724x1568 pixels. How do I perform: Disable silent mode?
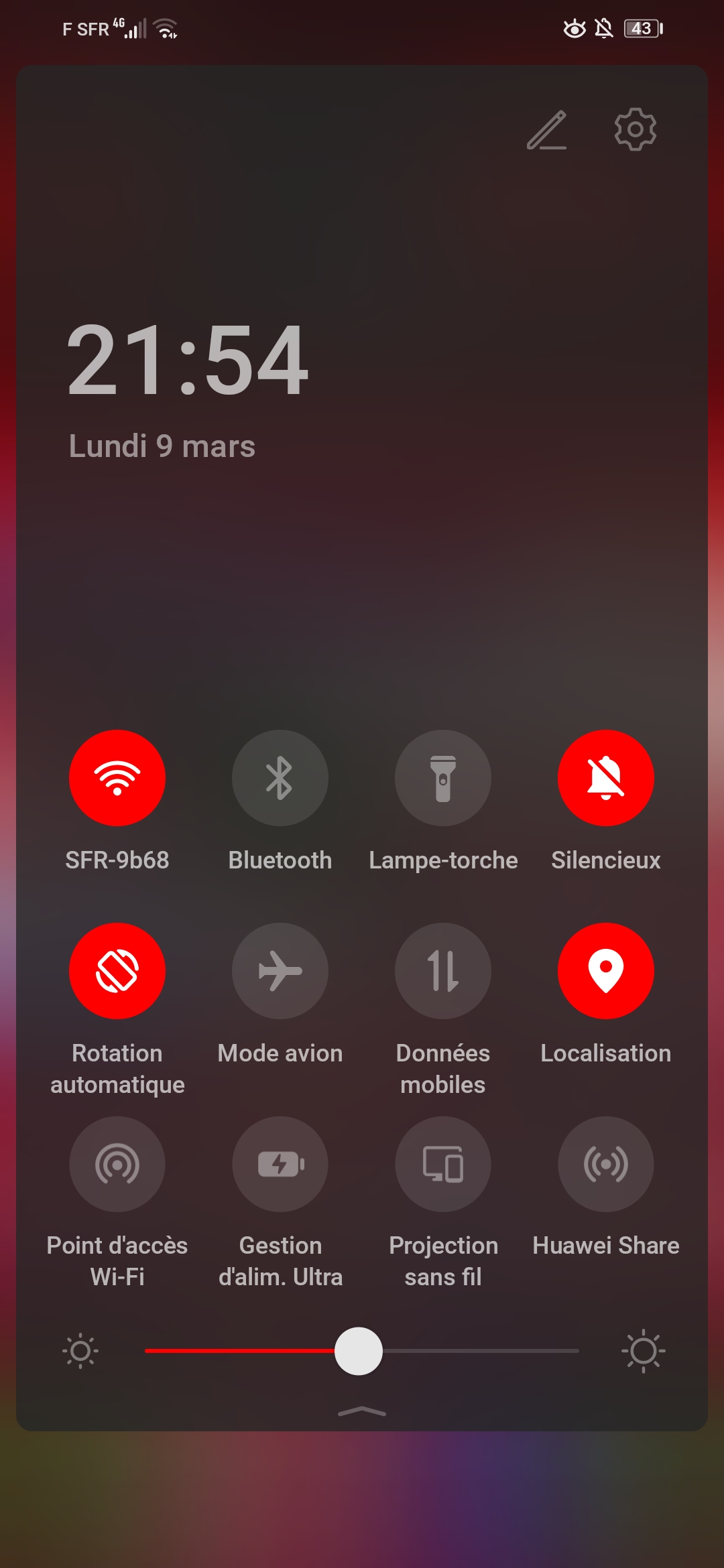tap(605, 777)
